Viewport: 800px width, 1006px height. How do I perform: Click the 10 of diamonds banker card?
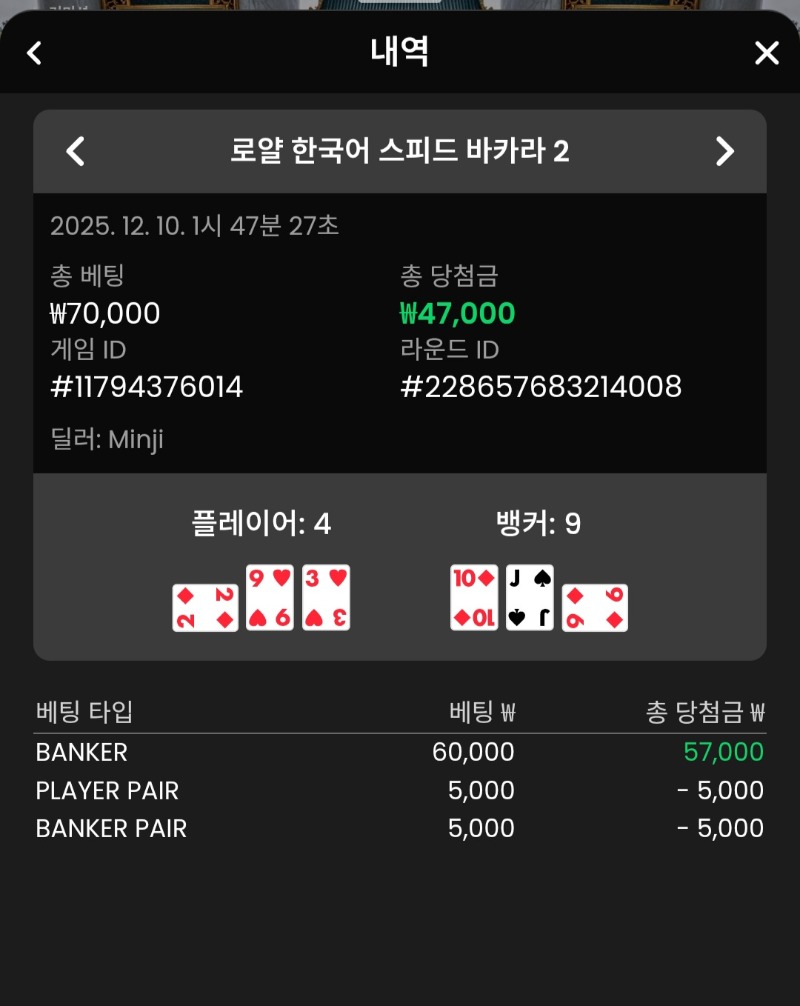[470, 597]
